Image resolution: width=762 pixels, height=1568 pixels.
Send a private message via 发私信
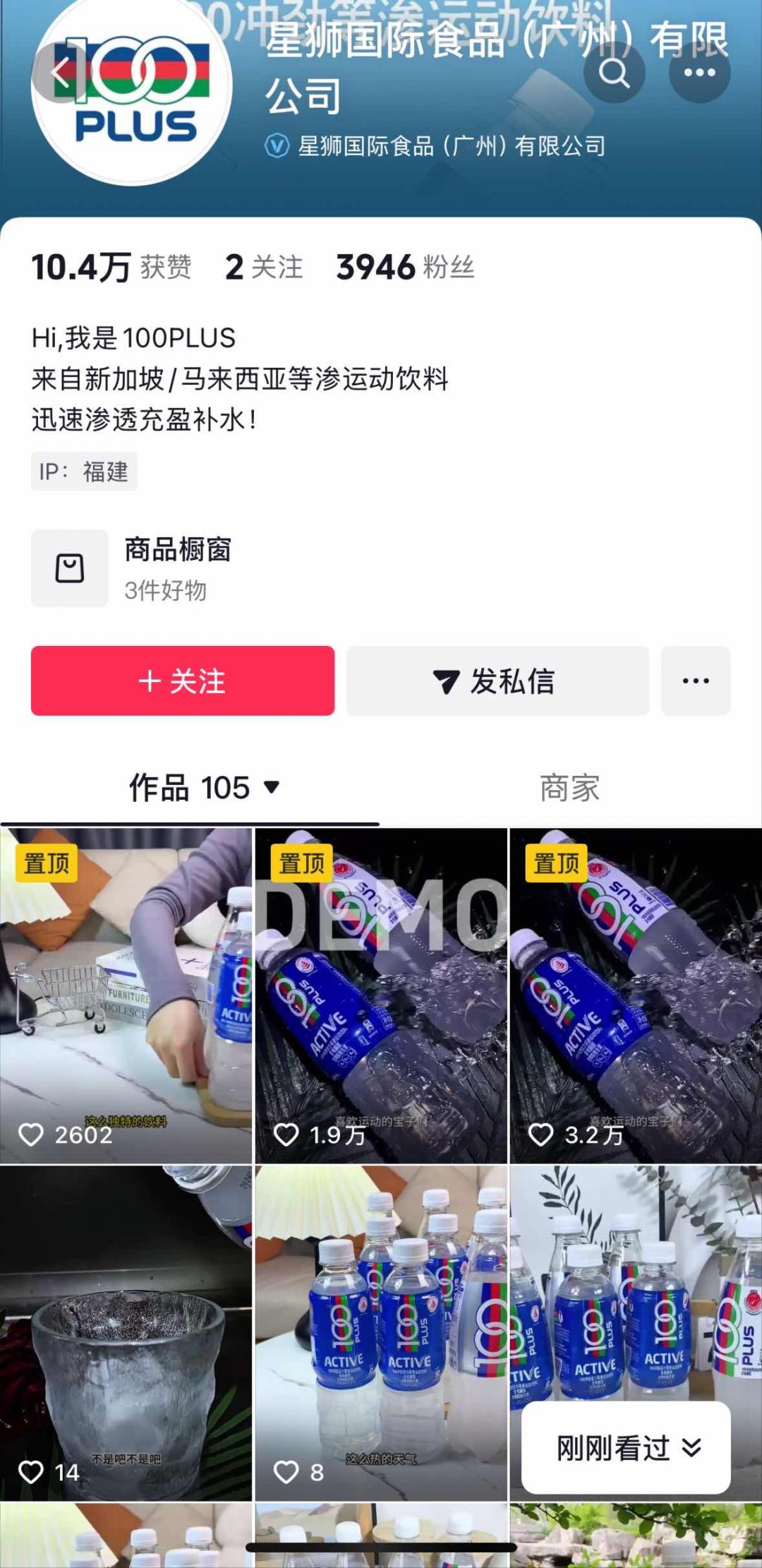(x=497, y=681)
